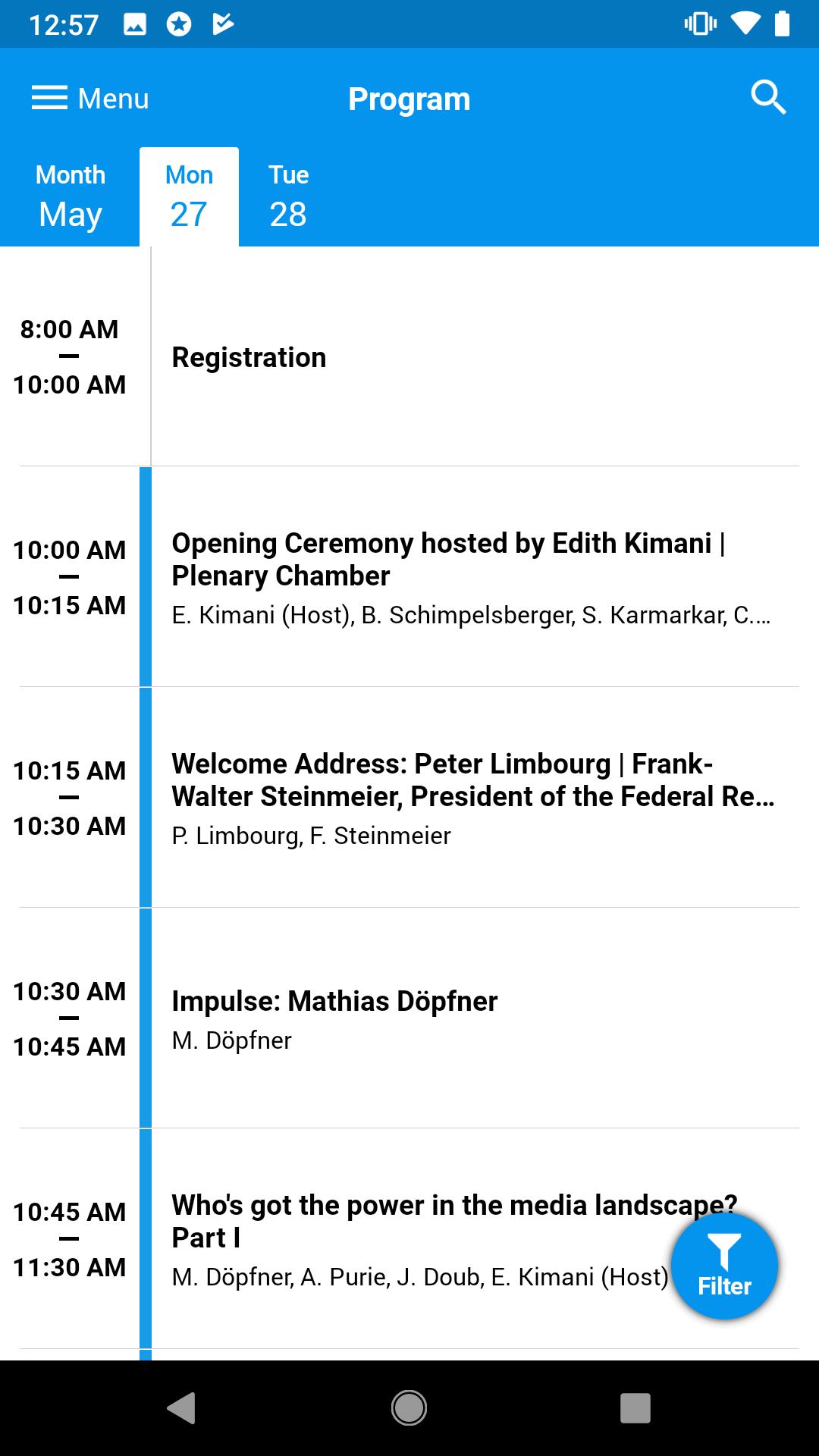Image resolution: width=819 pixels, height=1456 pixels.
Task: Select the Mon 27 tab
Action: click(189, 197)
